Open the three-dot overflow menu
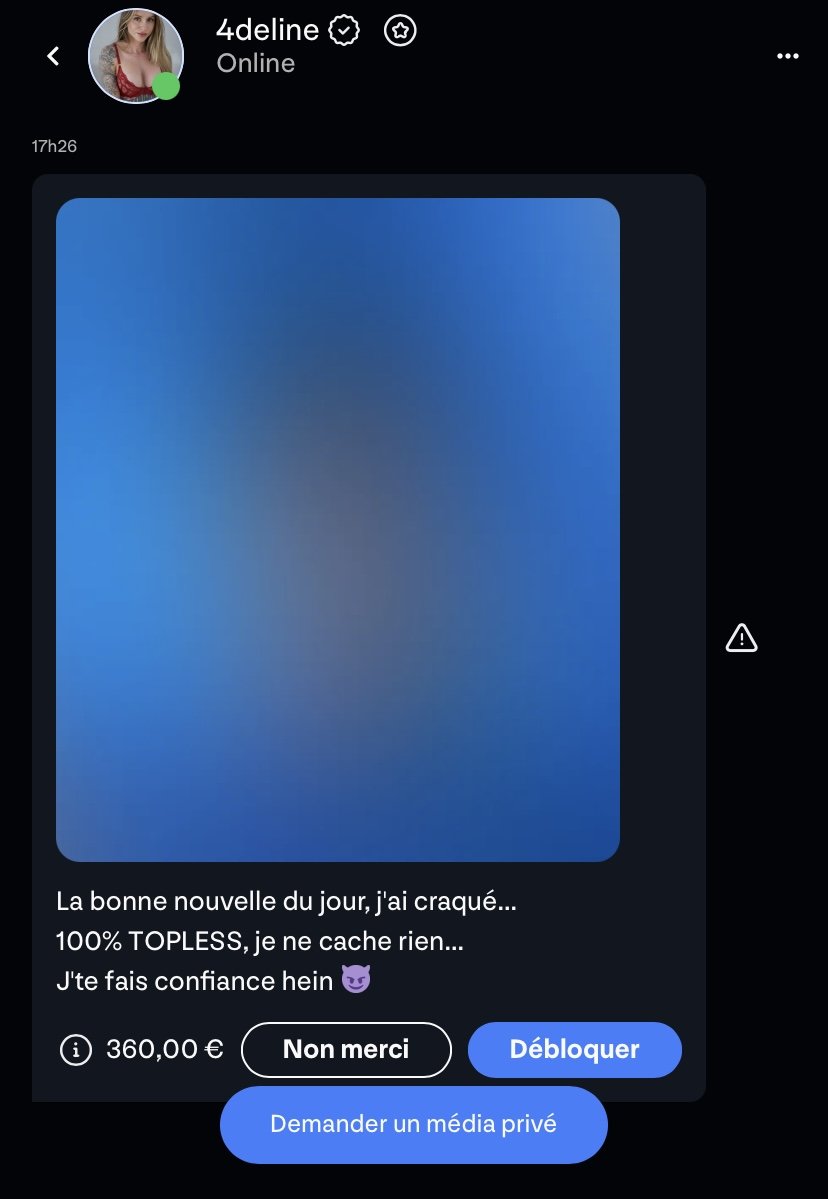This screenshot has height=1199, width=828. click(x=788, y=57)
